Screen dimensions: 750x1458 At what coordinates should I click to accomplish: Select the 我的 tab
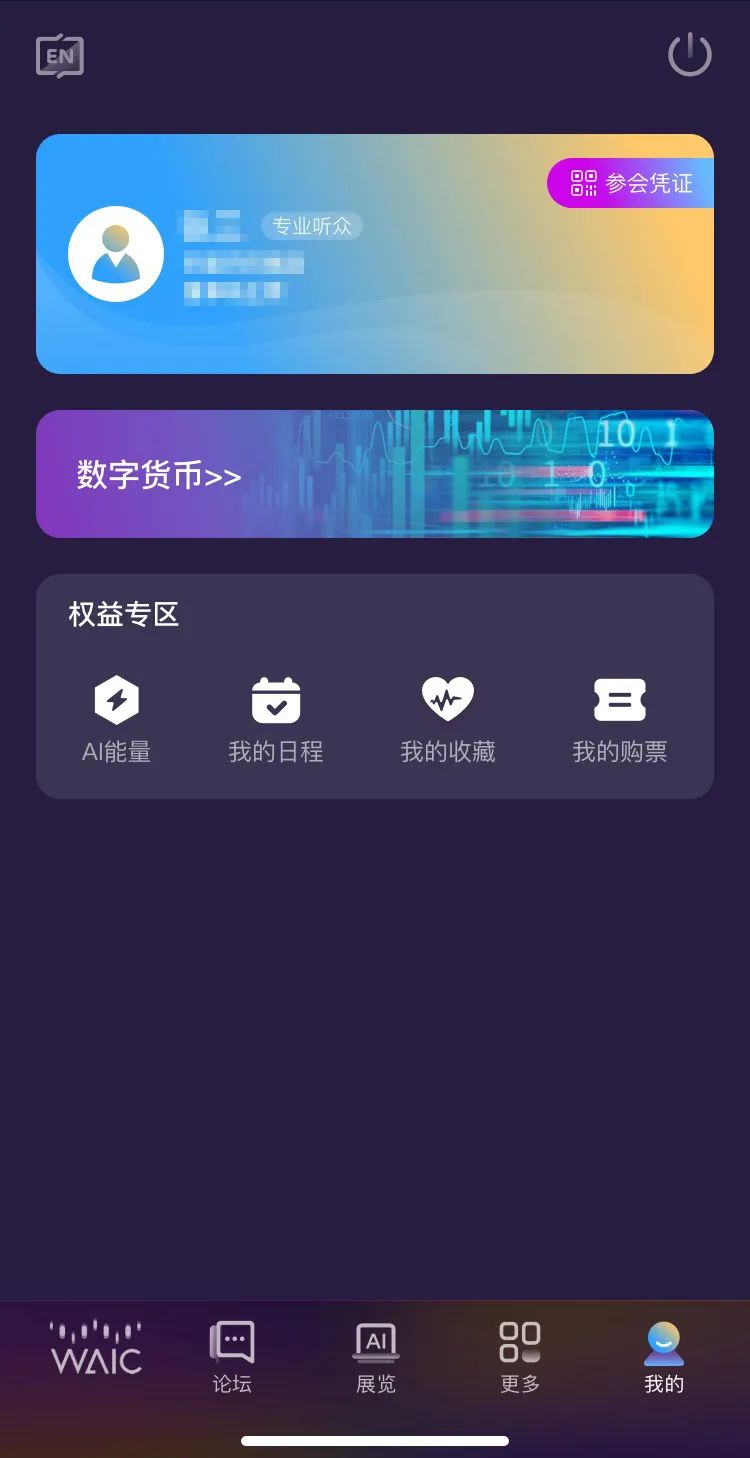tap(664, 1358)
